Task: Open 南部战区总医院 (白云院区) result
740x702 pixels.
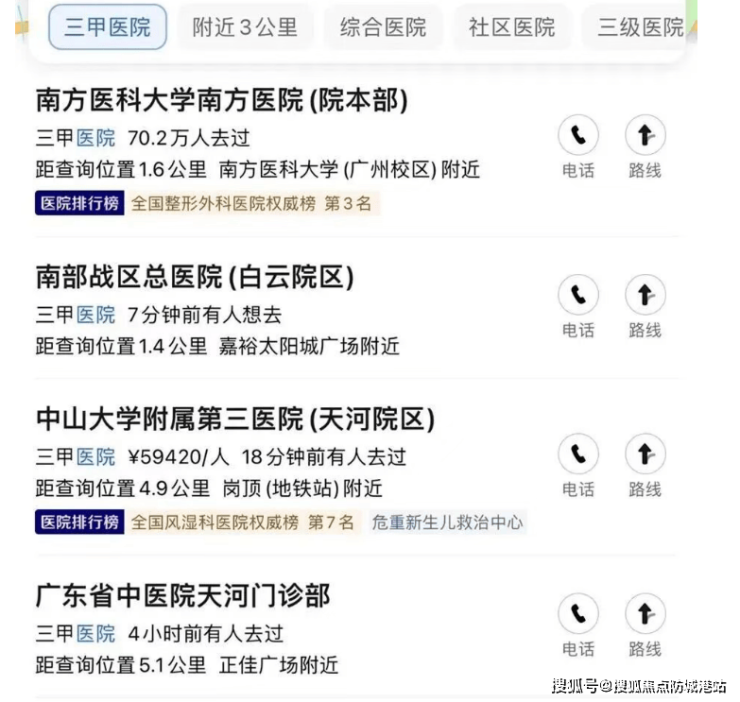Action: click(195, 277)
